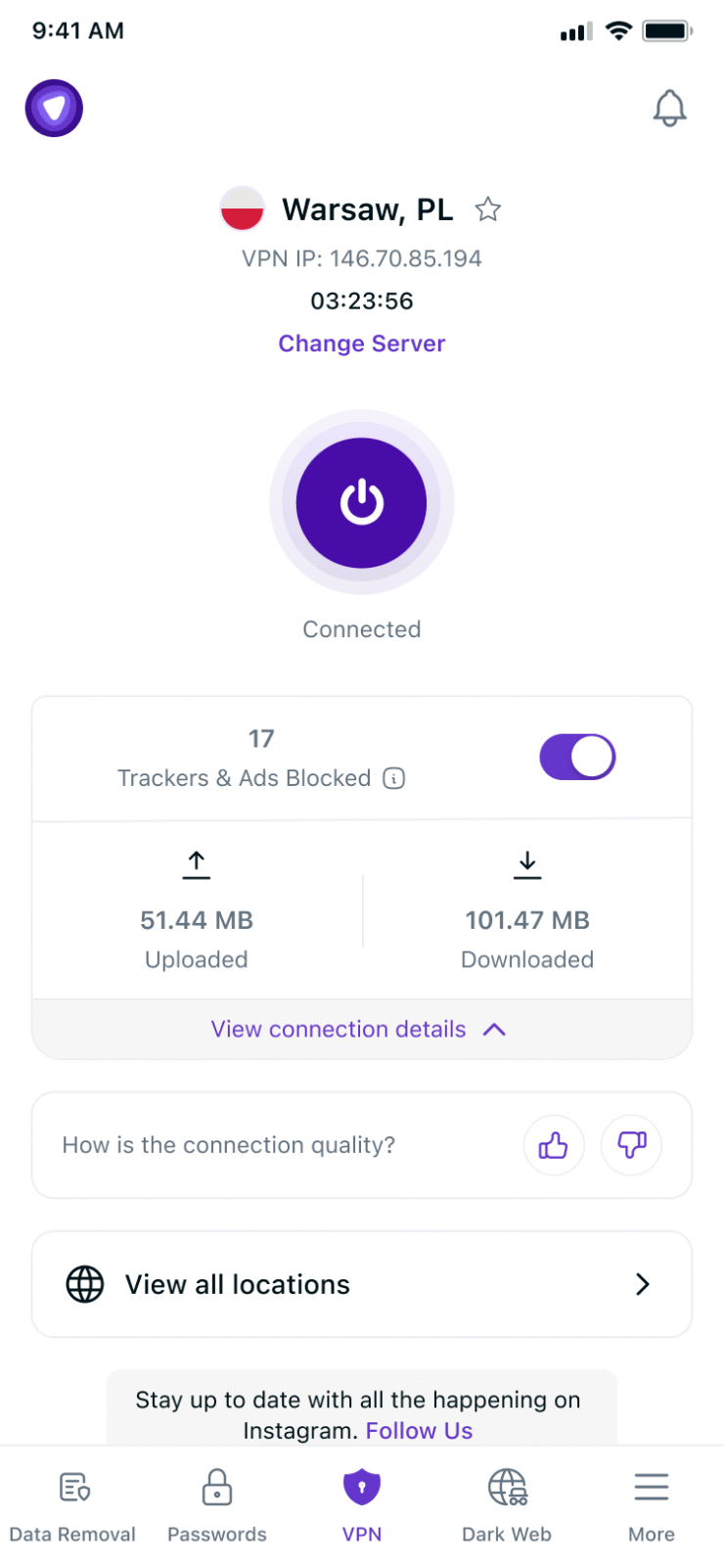Open the Dark Web monitoring section
Viewport: 724px width, 1568px height.
coord(506,1503)
